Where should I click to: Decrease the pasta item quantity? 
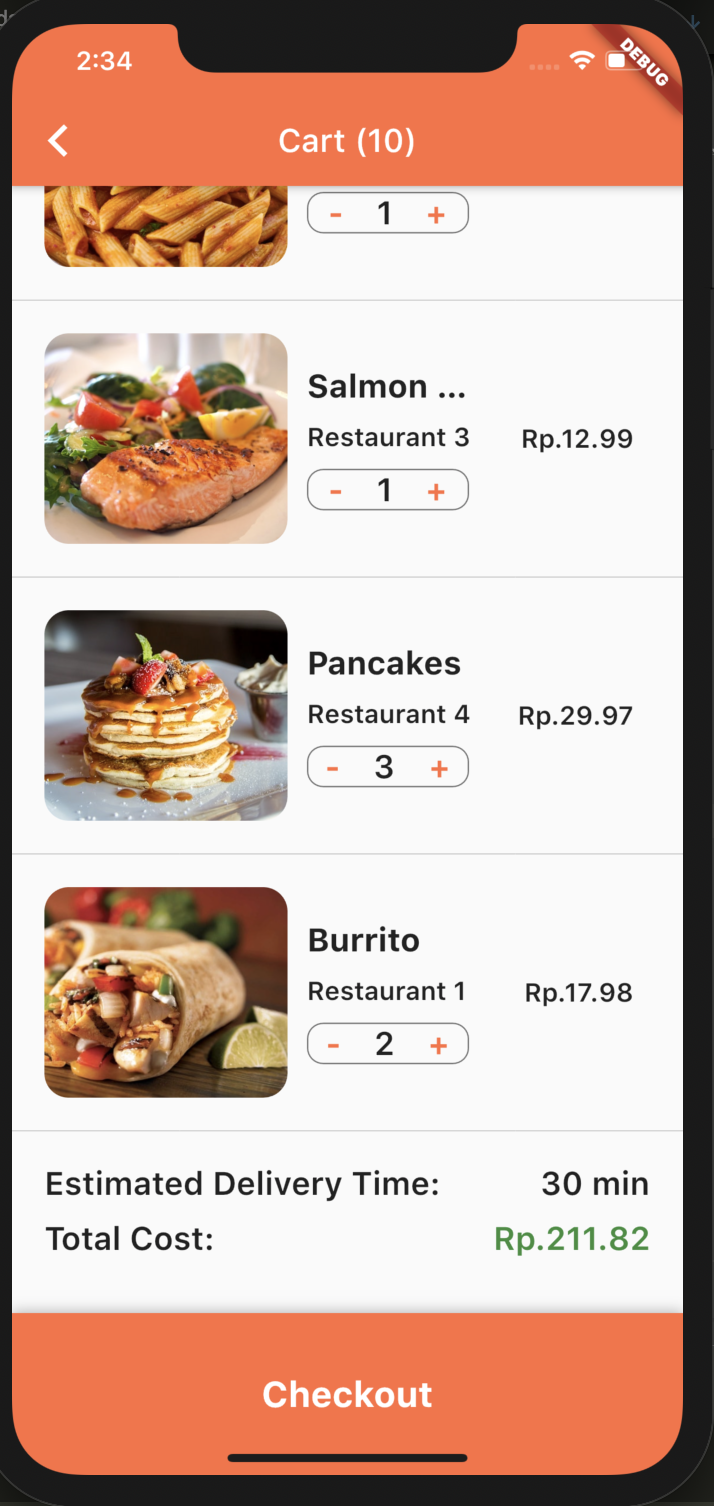tap(336, 214)
